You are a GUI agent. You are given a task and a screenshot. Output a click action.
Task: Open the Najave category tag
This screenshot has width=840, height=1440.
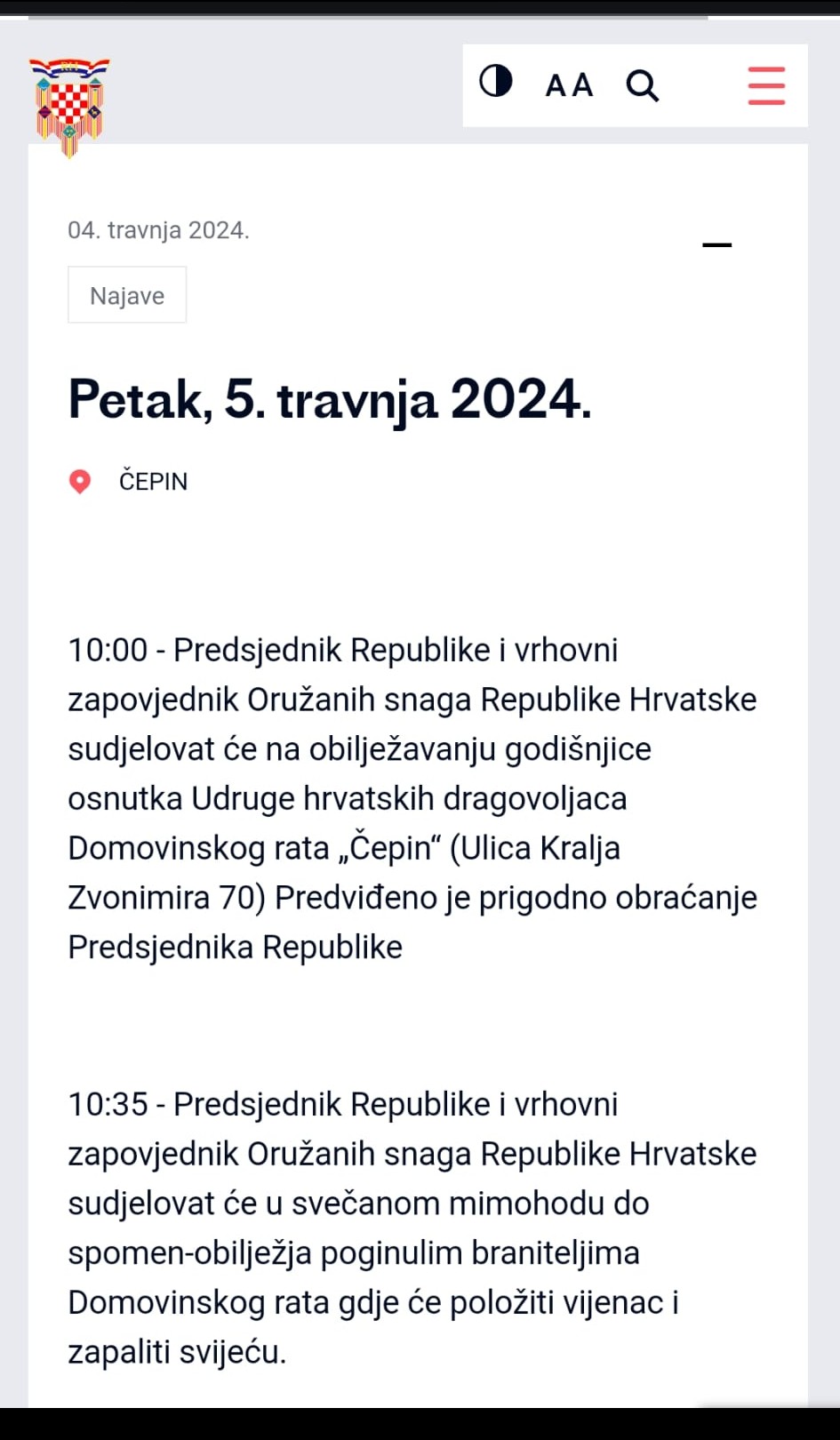(127, 295)
